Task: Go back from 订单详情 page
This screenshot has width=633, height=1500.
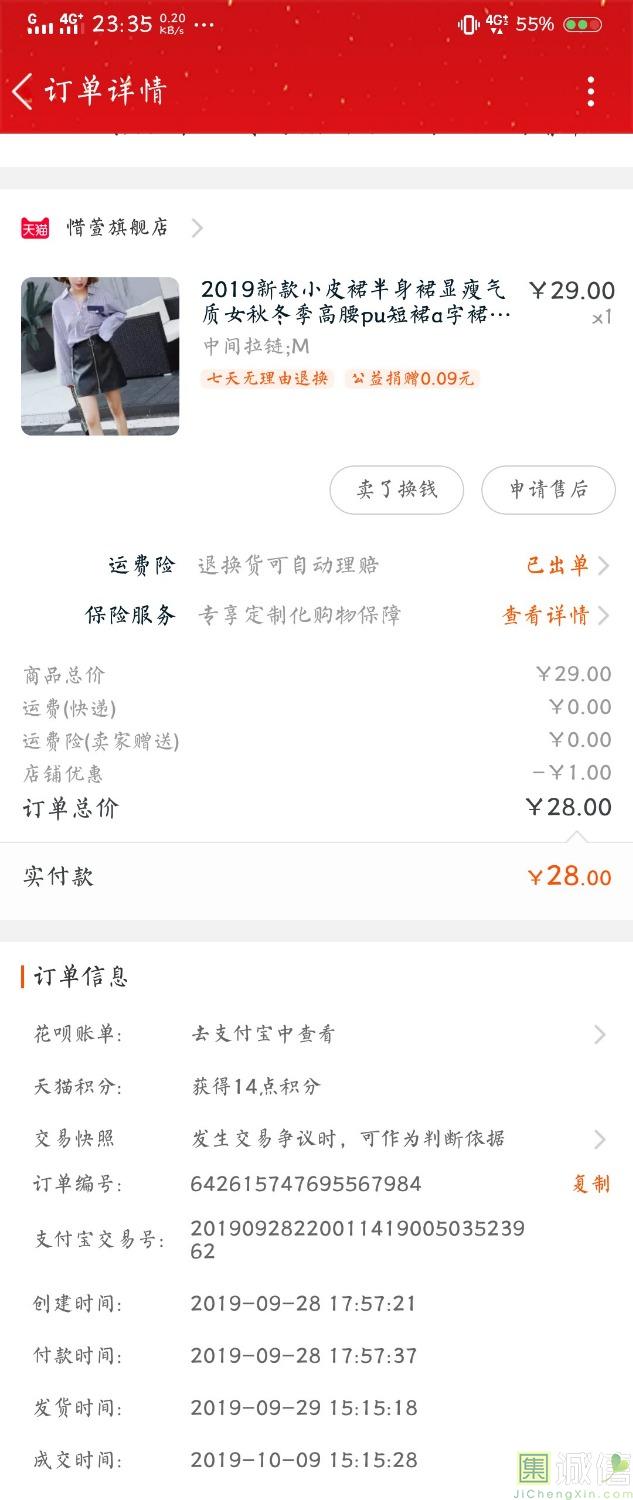Action: (22, 91)
